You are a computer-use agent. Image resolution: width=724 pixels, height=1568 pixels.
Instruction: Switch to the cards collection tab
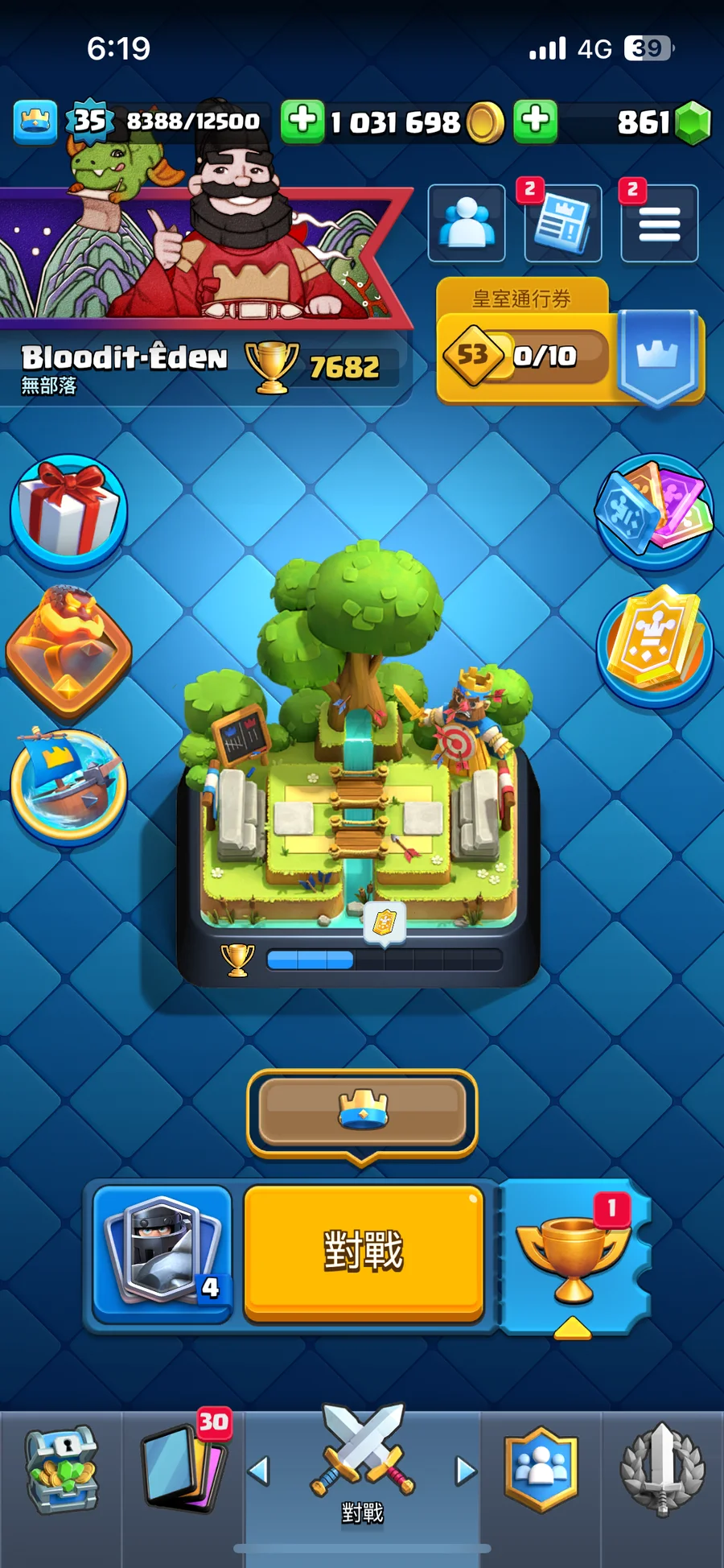[x=184, y=1470]
